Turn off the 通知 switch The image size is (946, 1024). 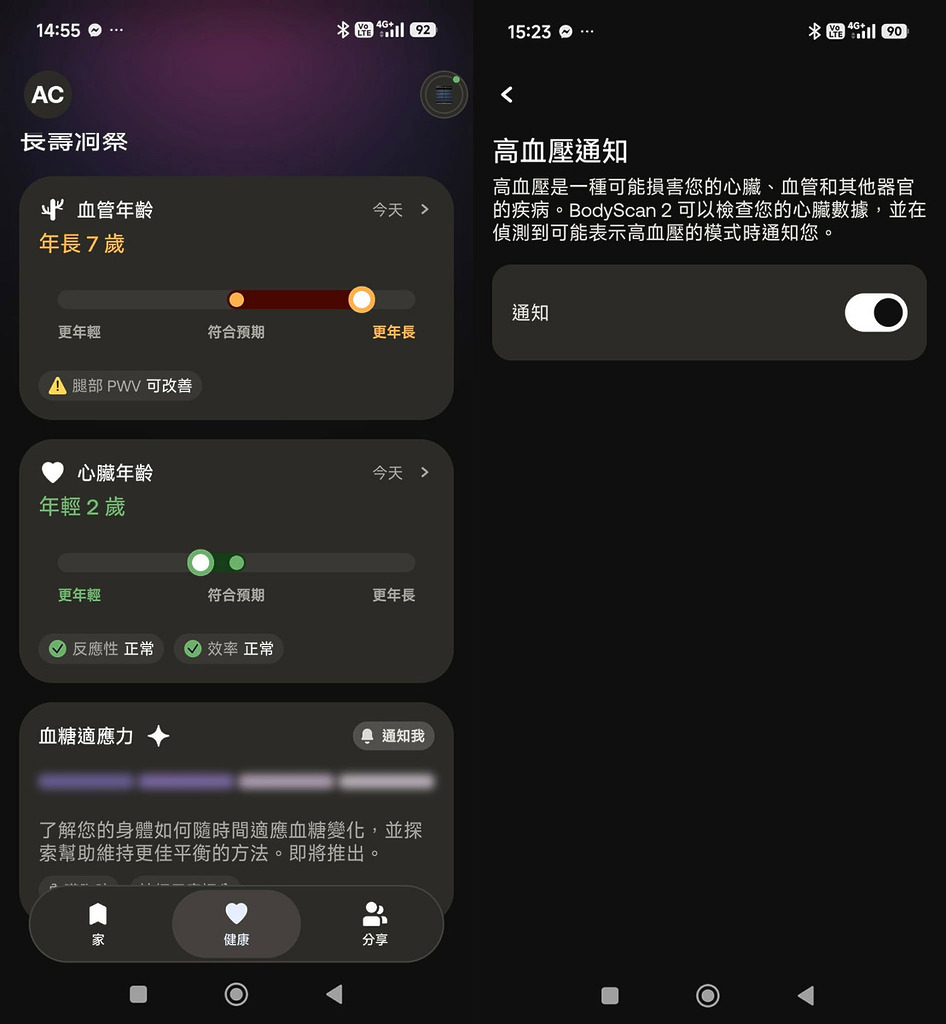click(x=875, y=313)
